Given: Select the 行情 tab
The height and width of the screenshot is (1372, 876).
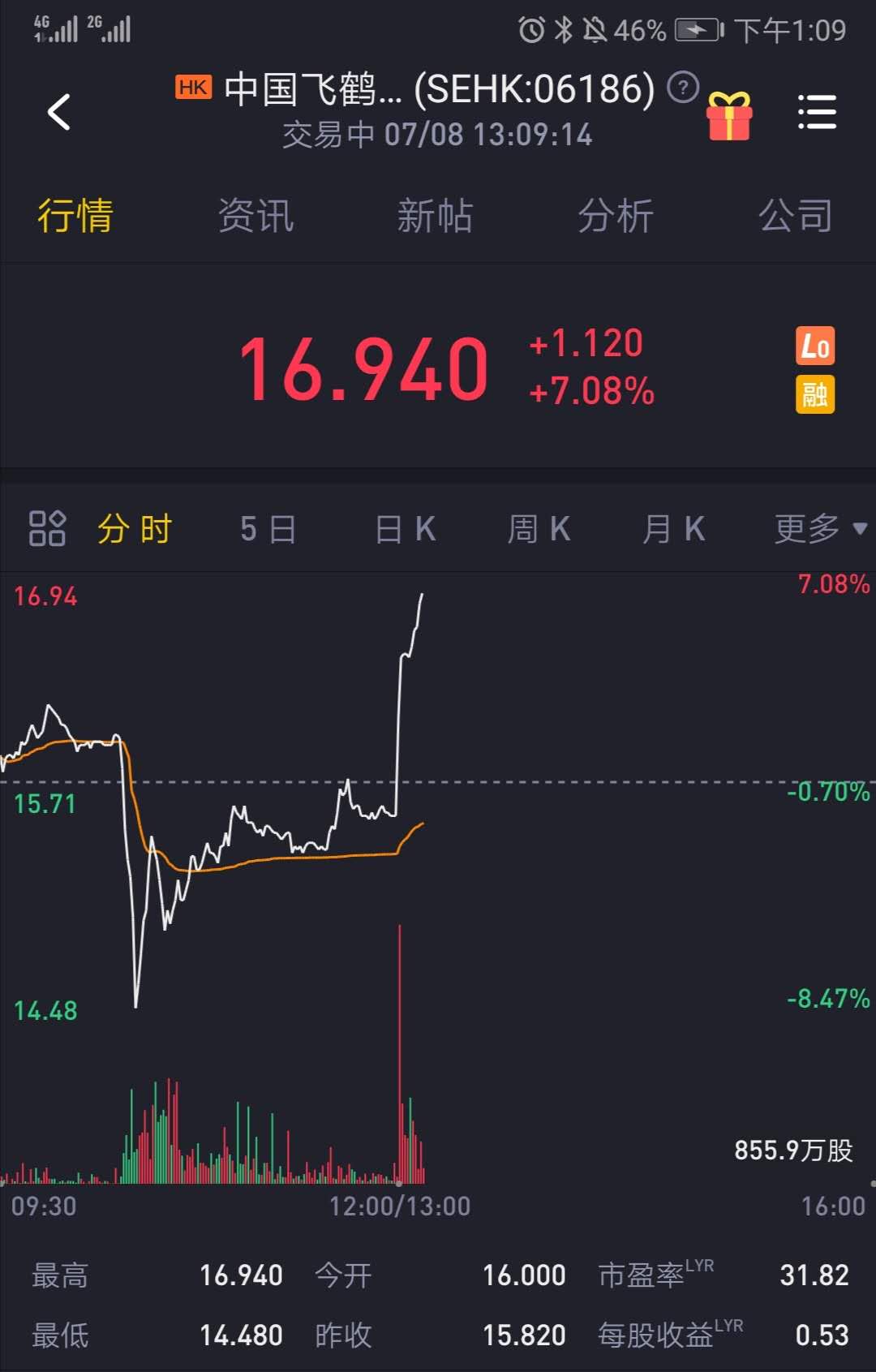Looking at the screenshot, I should pos(75,216).
